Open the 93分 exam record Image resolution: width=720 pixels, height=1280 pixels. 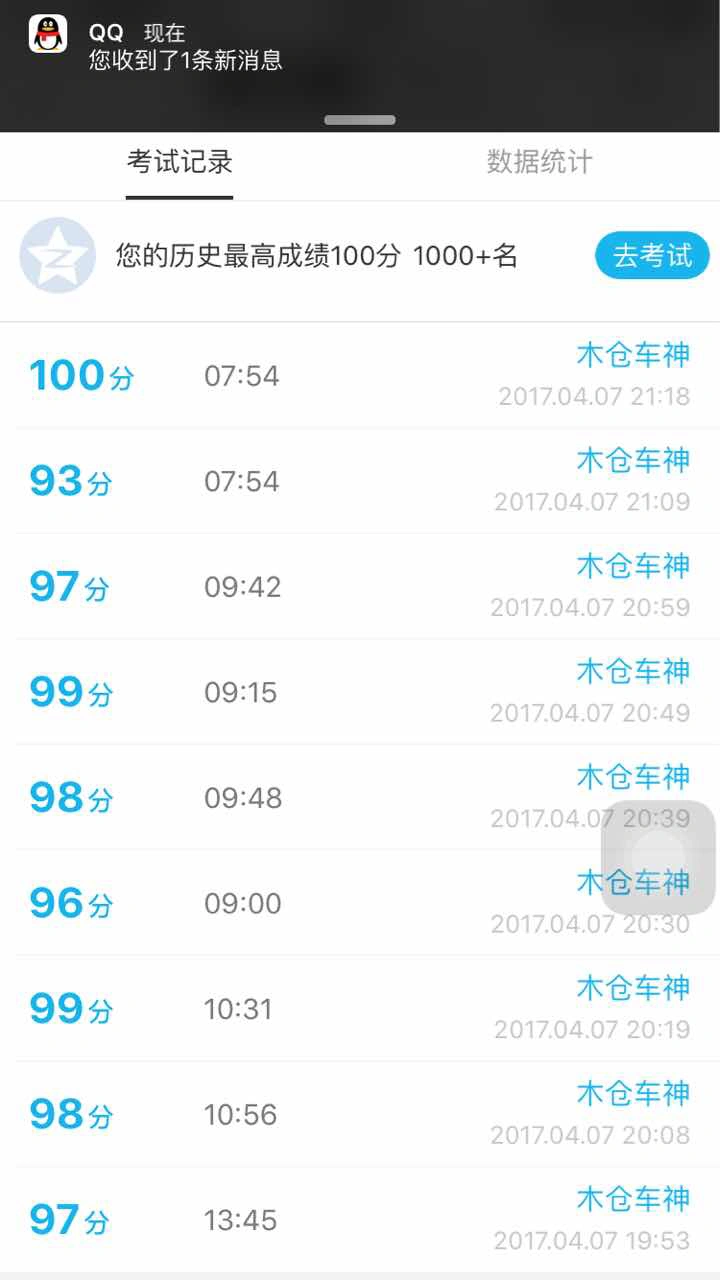pyautogui.click(x=360, y=481)
